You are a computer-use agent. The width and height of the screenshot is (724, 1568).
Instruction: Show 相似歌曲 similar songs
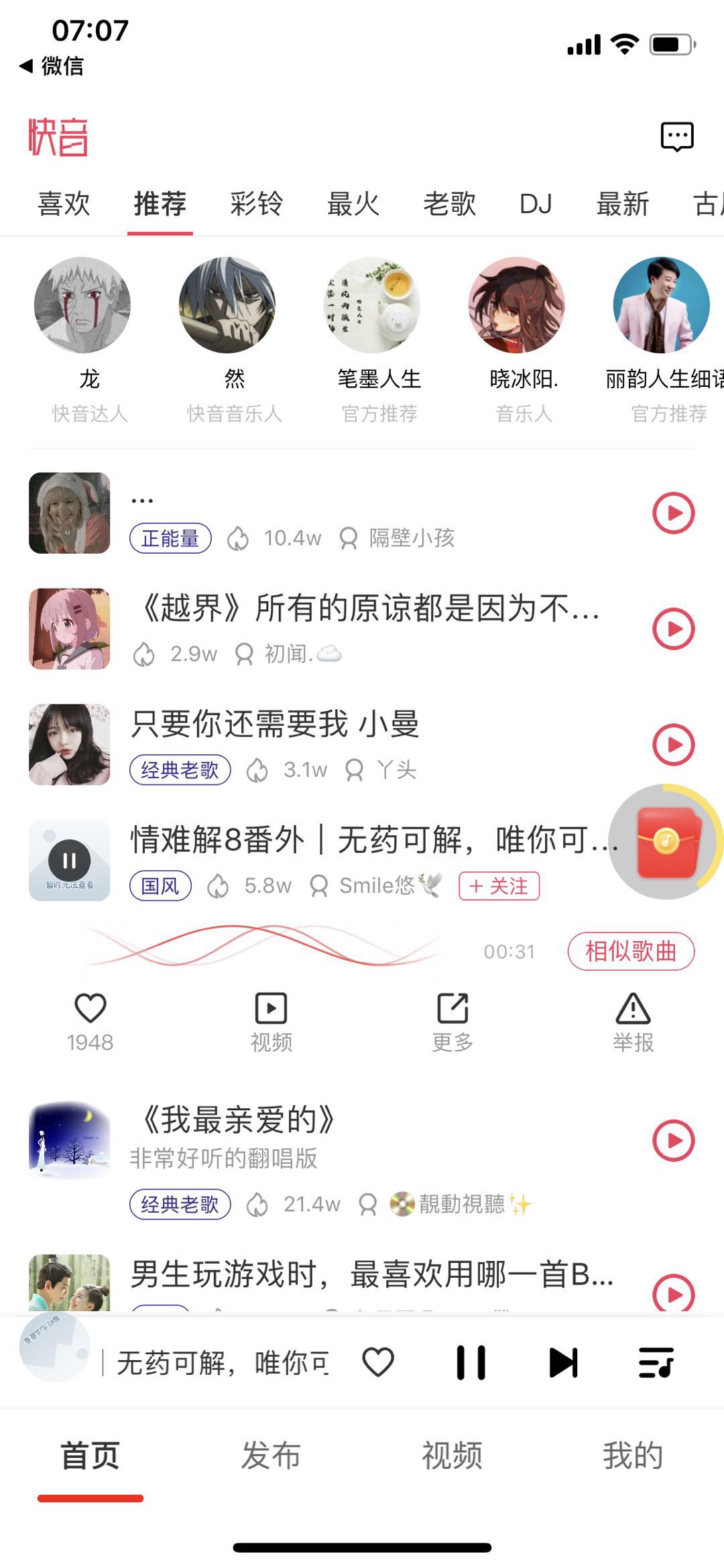coord(630,951)
